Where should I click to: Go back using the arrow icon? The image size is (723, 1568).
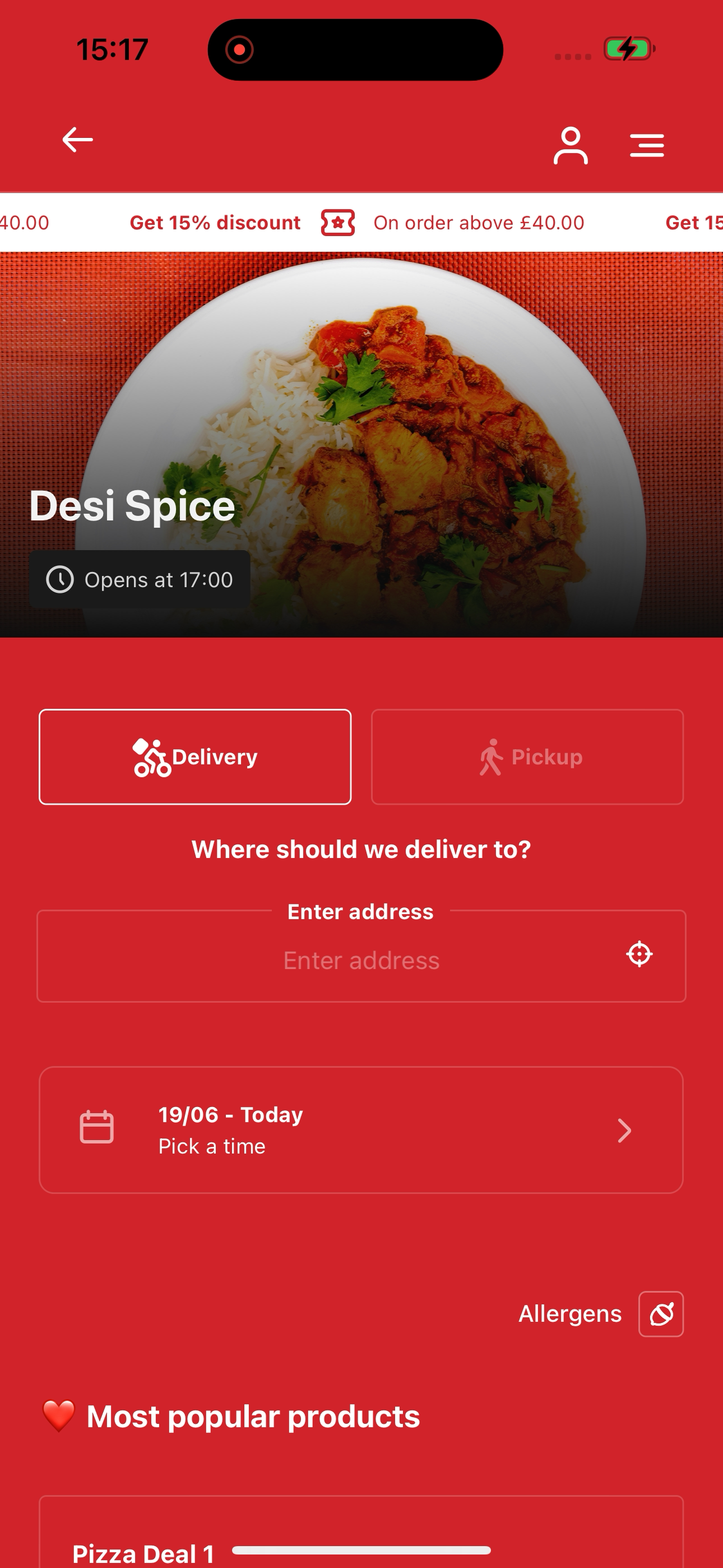(x=77, y=140)
